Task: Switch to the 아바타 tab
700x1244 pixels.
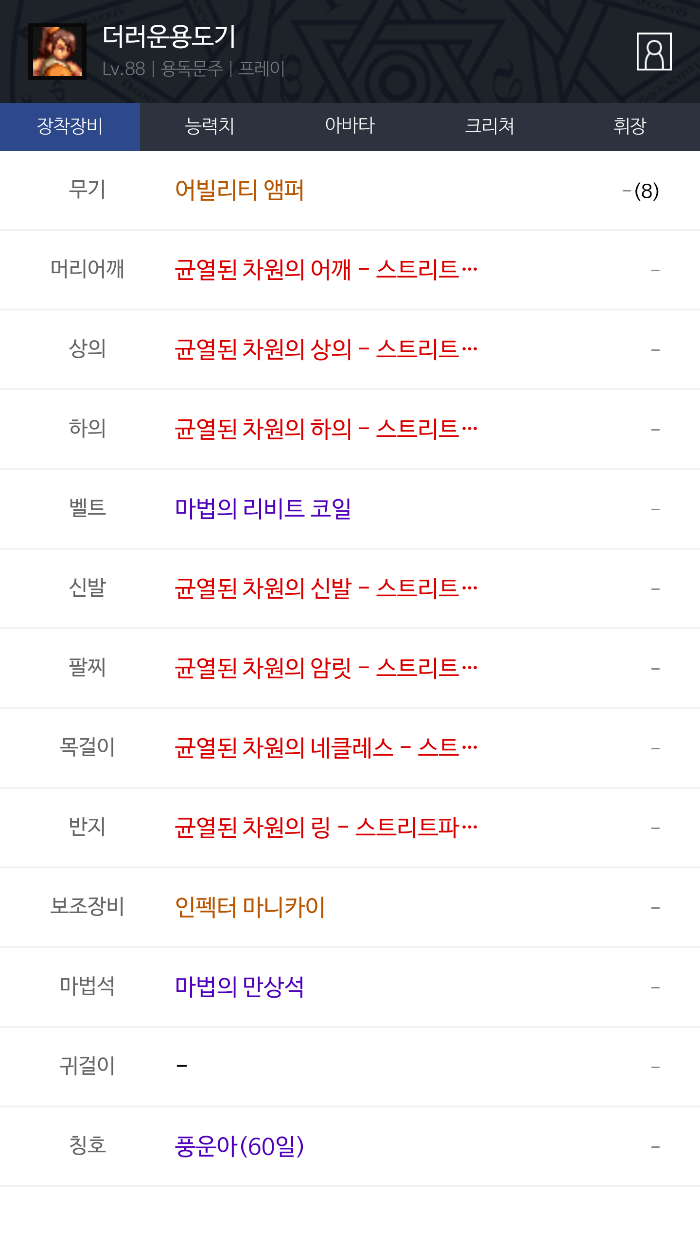Action: (349, 126)
